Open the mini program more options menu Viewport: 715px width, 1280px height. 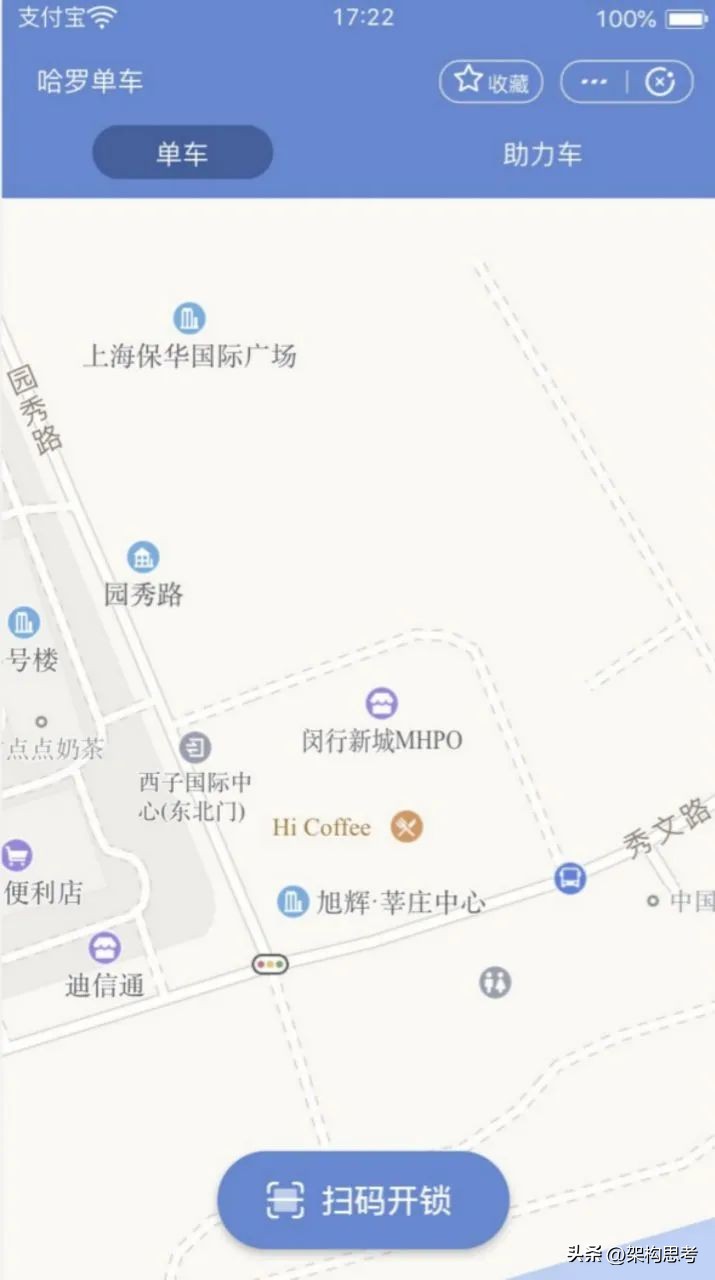coord(594,82)
